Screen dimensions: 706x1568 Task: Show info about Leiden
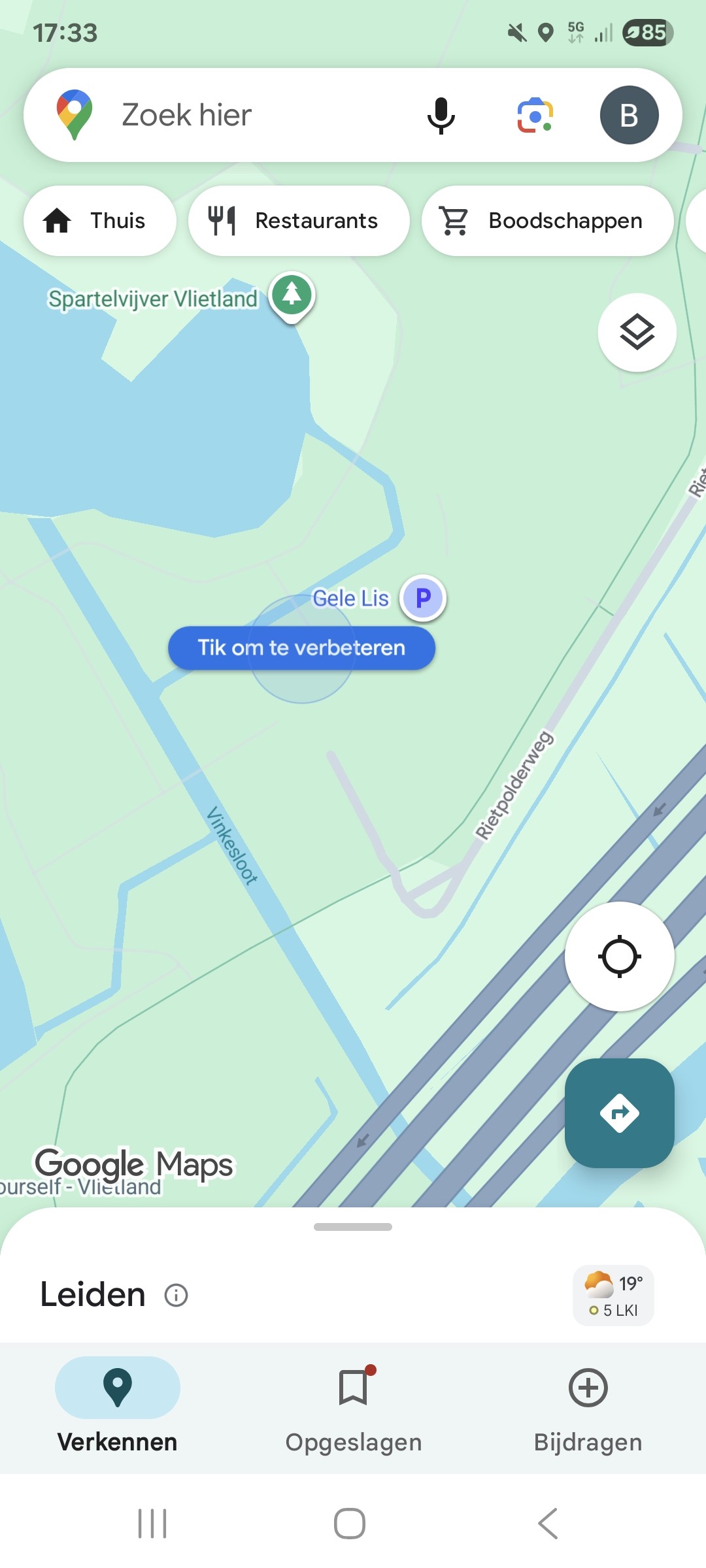176,1295
